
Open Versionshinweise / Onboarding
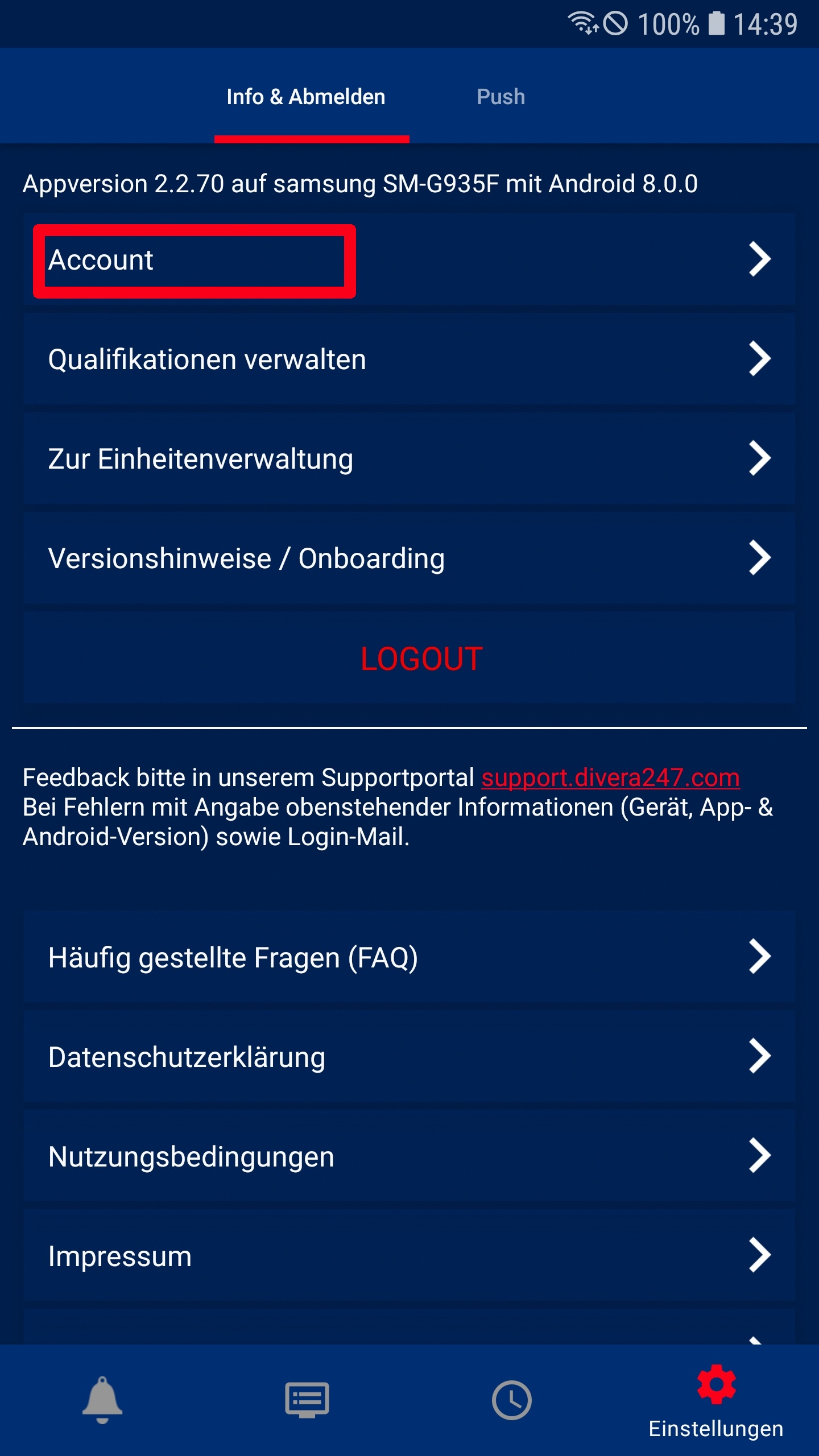[x=409, y=558]
